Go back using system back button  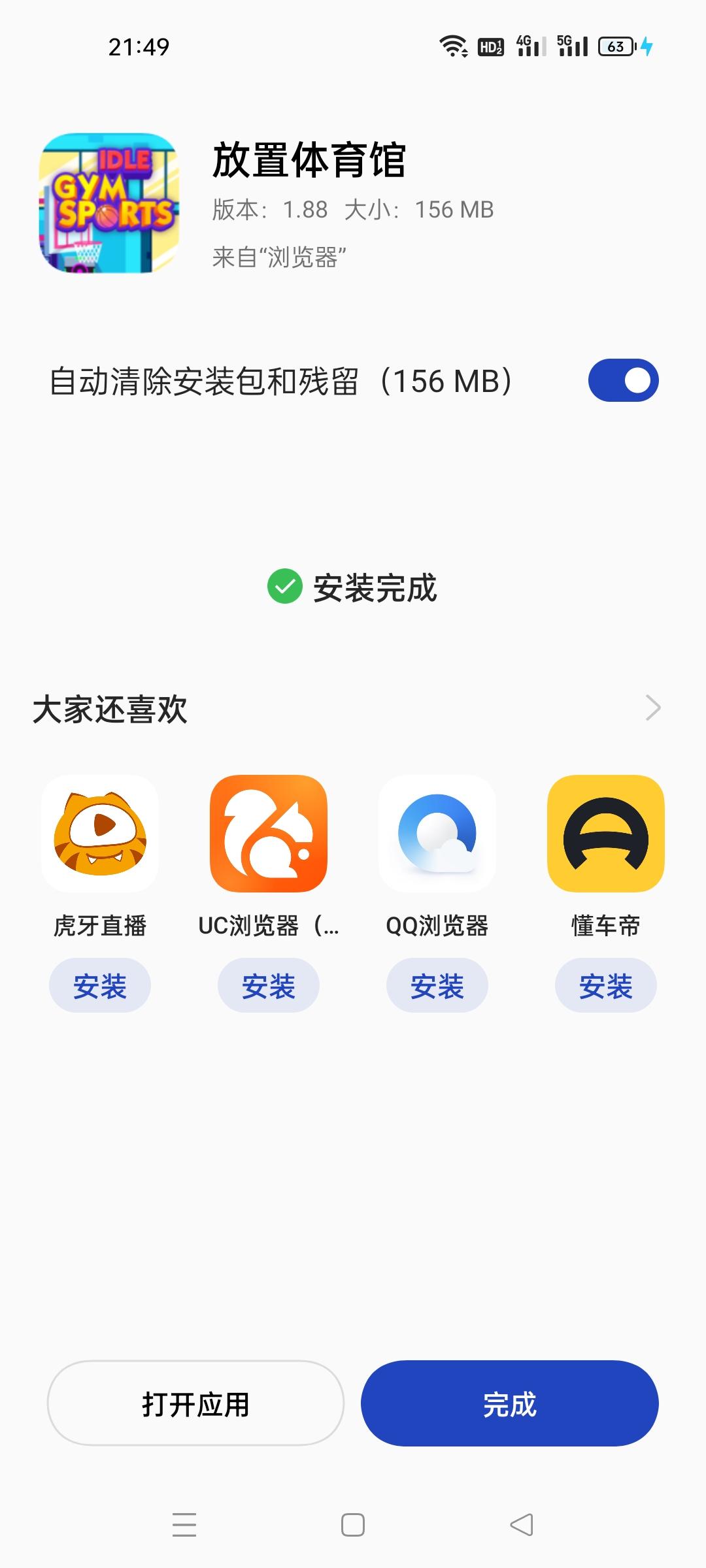tap(522, 1525)
